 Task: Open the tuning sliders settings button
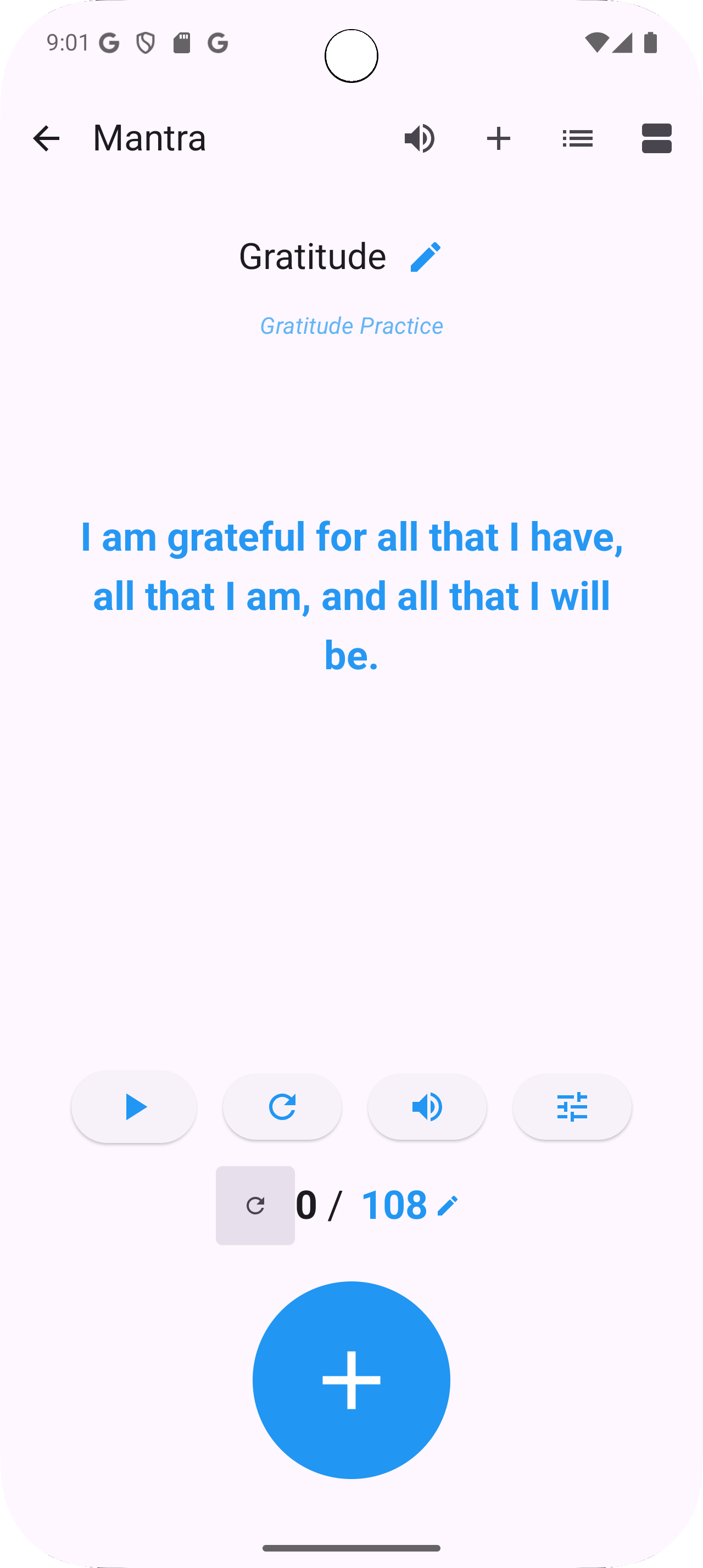572,1107
